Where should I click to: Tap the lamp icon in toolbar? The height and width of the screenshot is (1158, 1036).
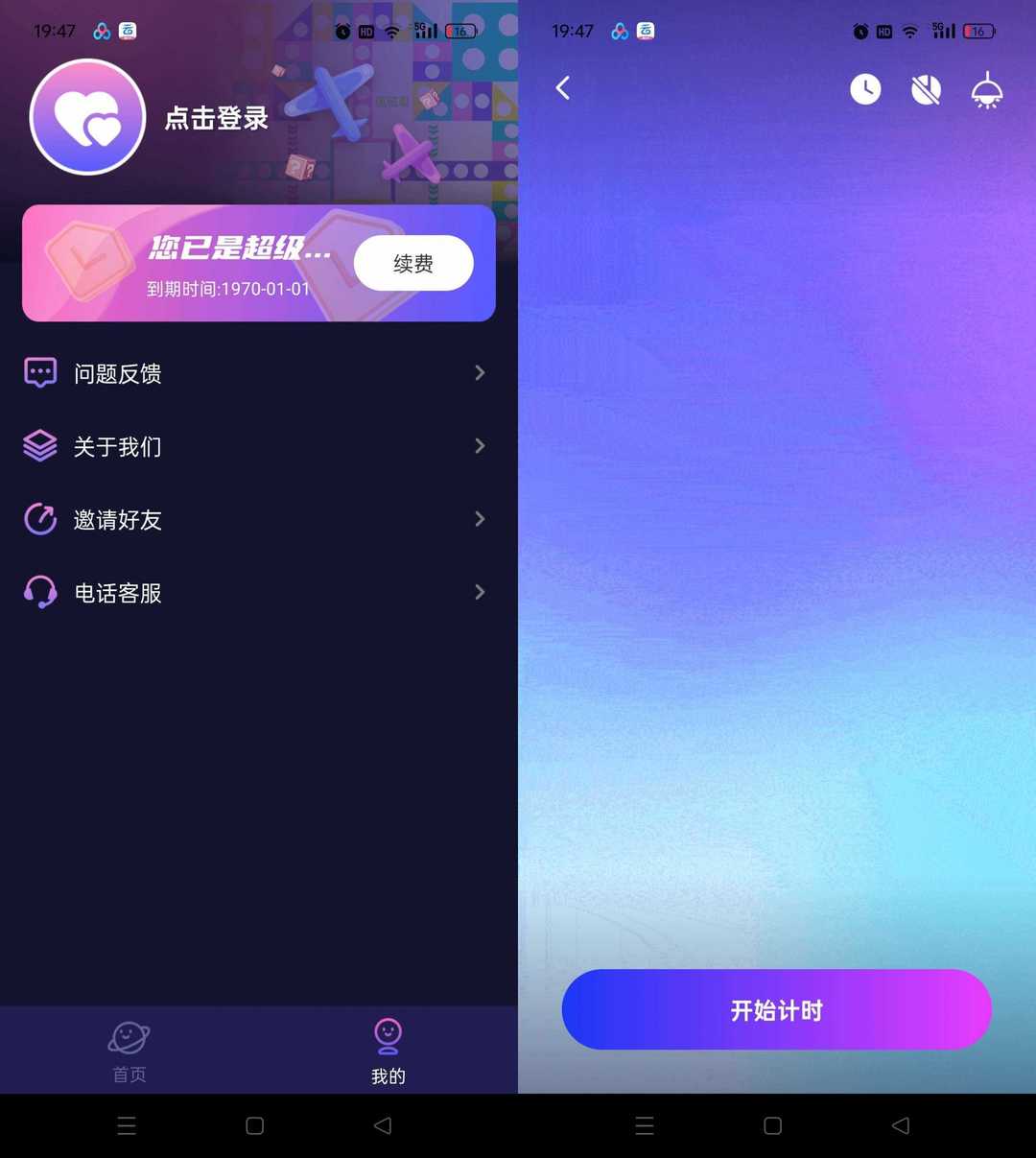987,90
